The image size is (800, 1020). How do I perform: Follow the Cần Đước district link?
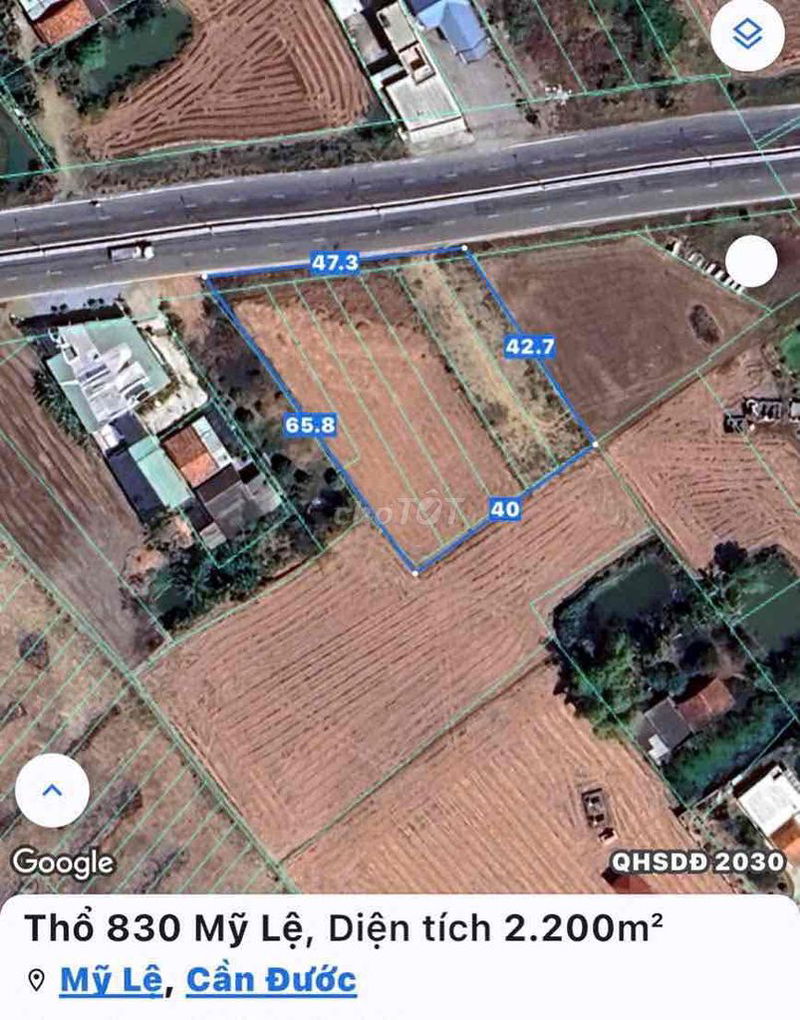(x=271, y=980)
